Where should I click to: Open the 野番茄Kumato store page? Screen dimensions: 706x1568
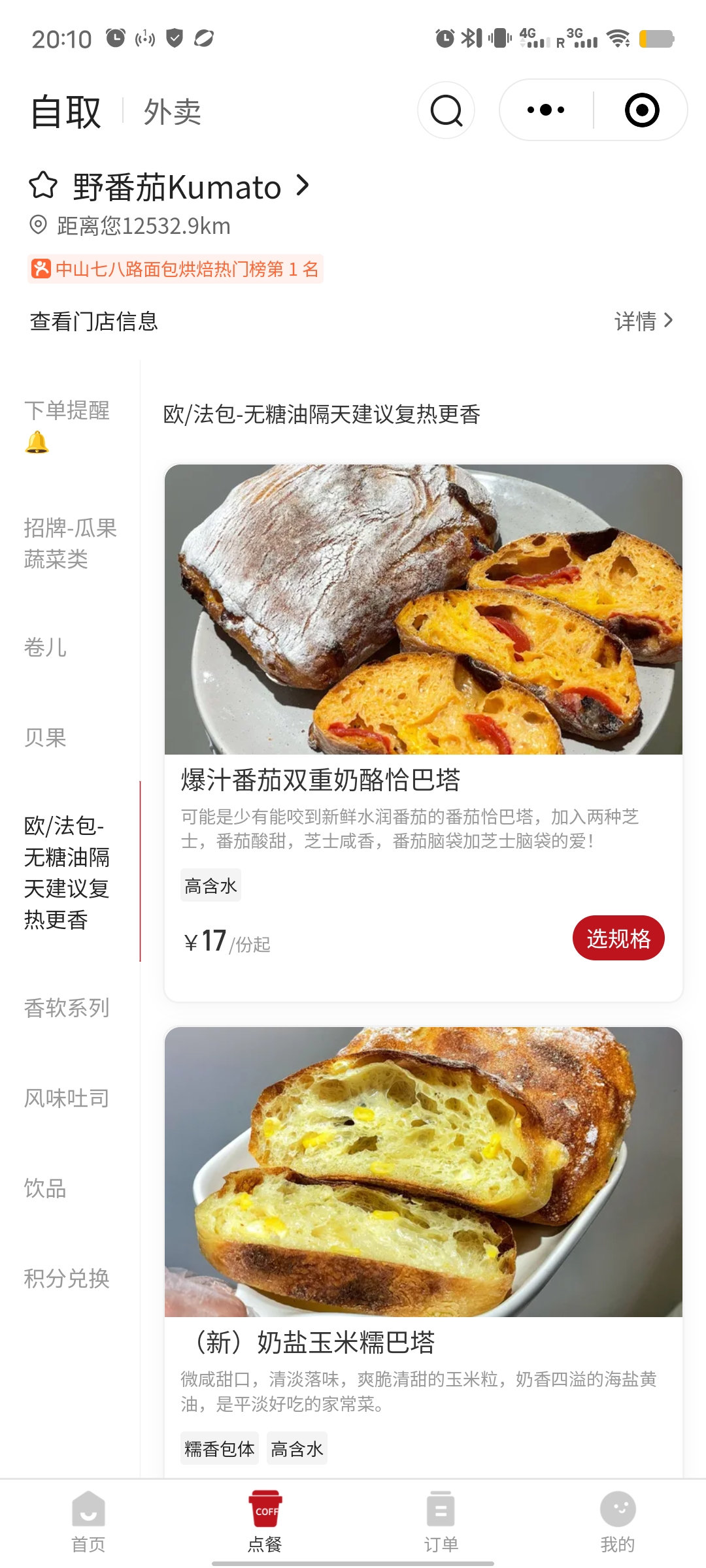point(190,188)
